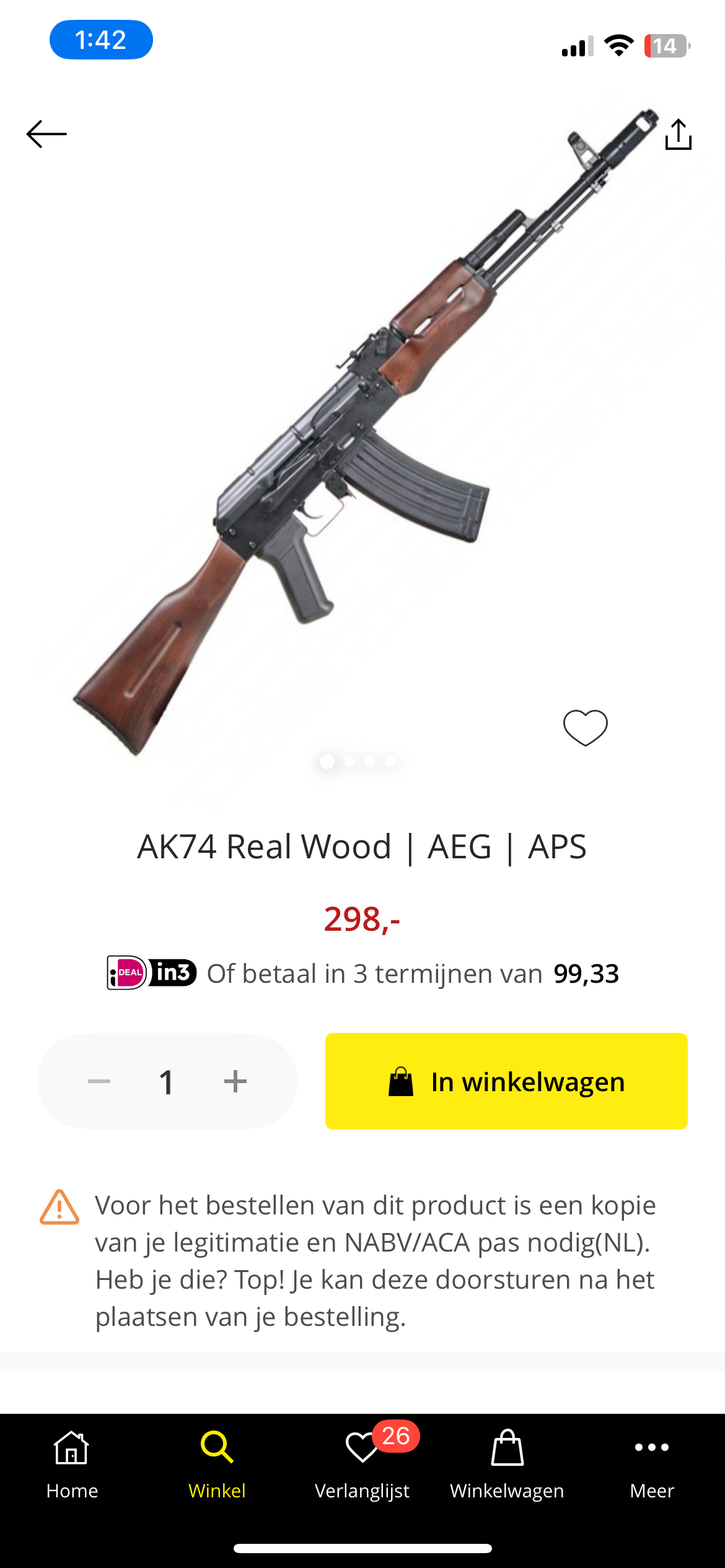Screen dimensions: 725x1568
Task: Open the Home tab
Action: 72,1465
